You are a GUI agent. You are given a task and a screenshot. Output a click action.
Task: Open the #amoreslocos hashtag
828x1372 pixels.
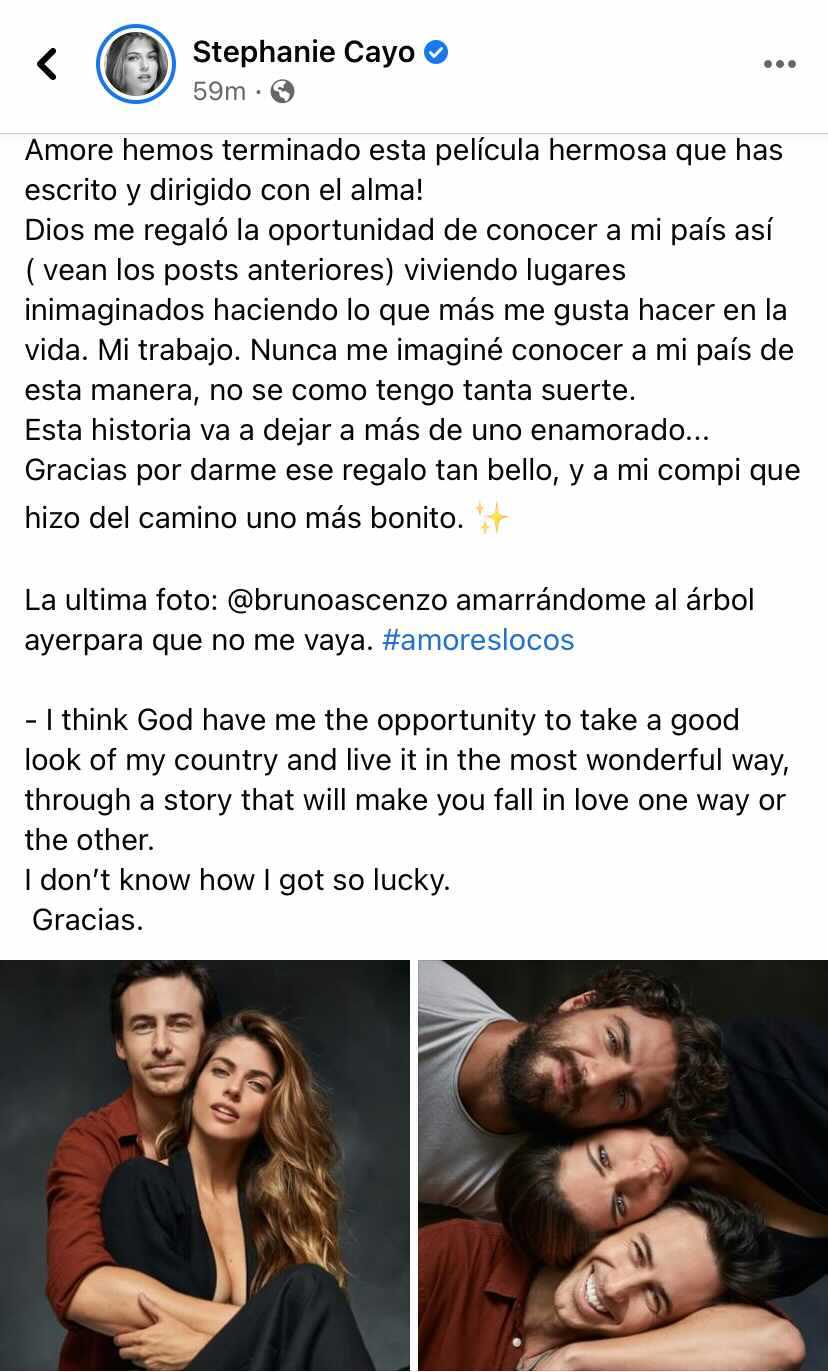[x=478, y=640]
